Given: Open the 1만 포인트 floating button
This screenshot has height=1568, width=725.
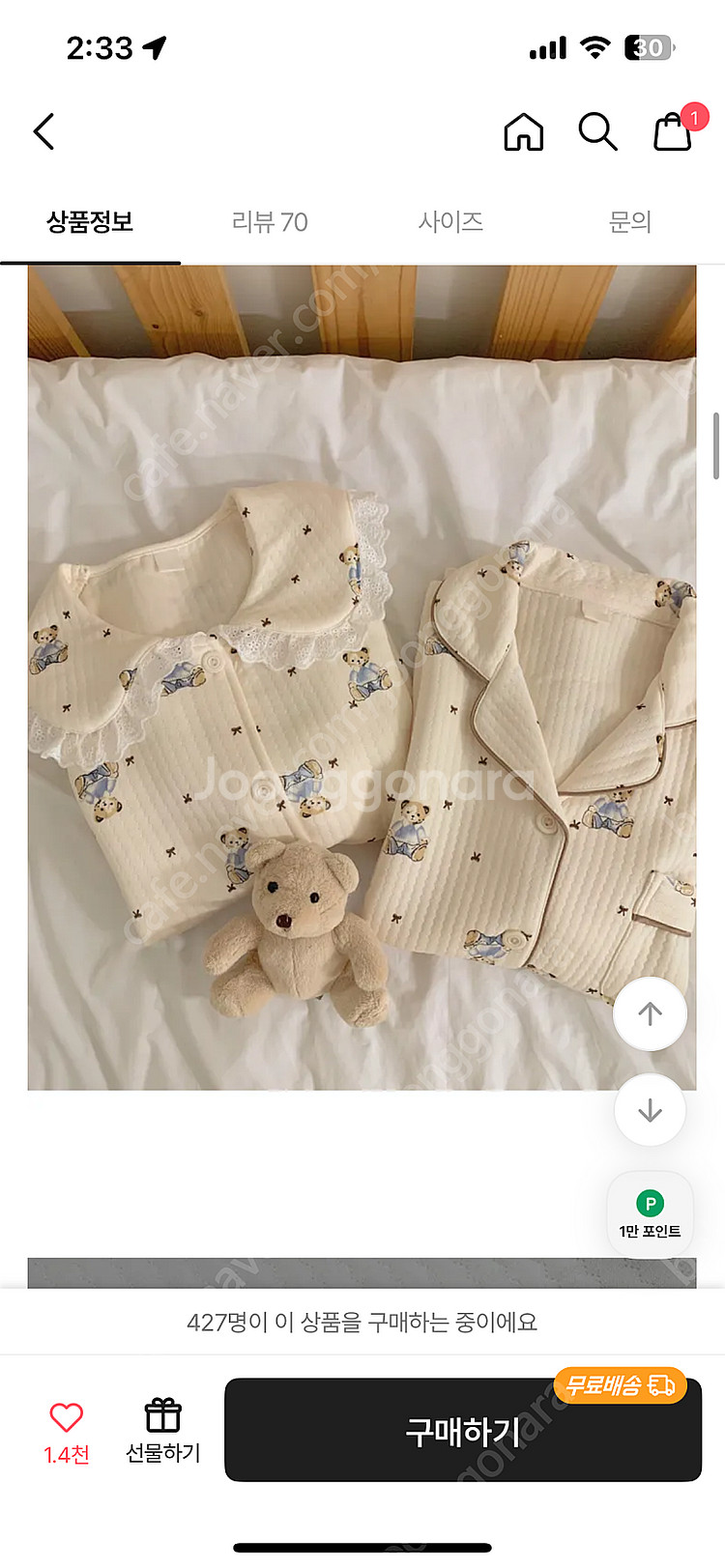Looking at the screenshot, I should point(650,1214).
